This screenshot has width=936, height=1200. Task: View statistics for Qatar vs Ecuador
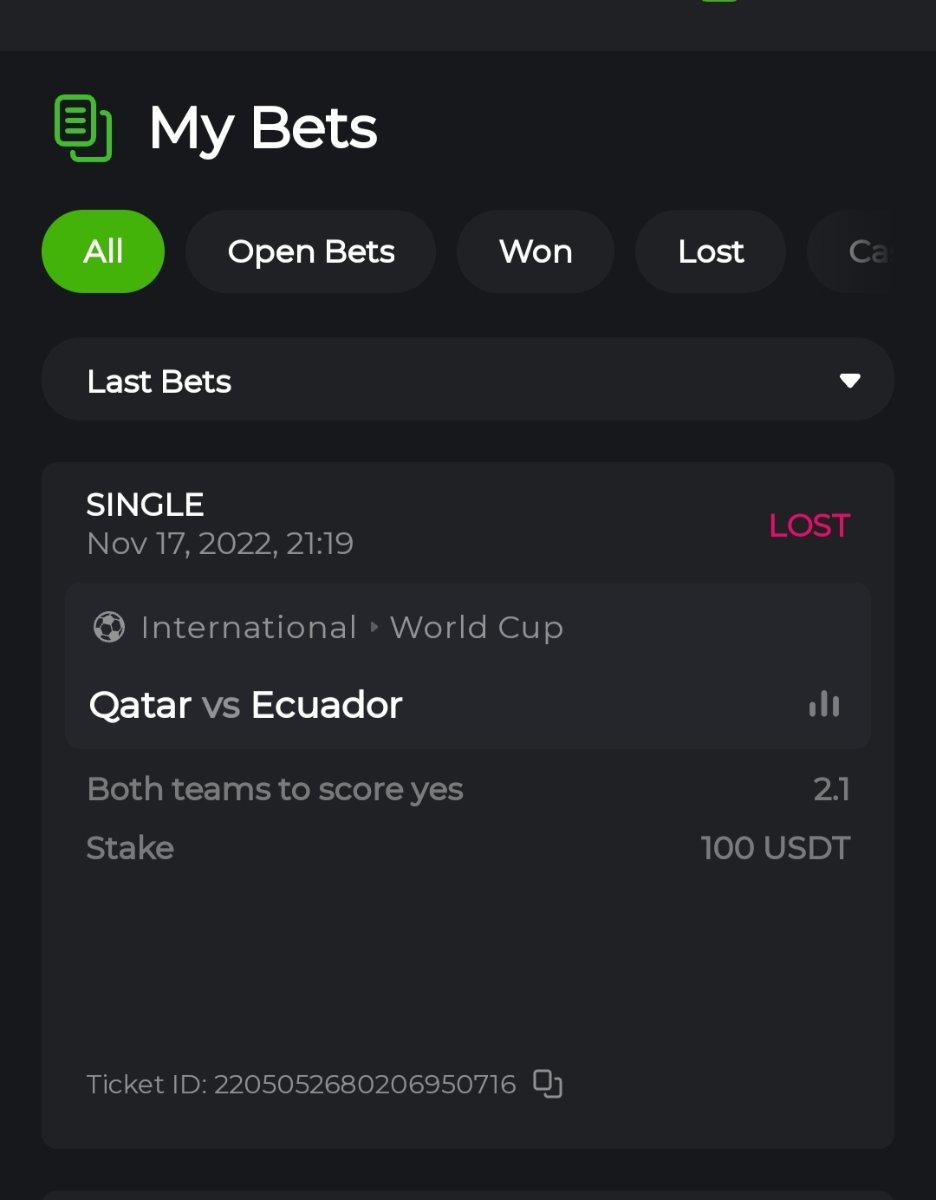(824, 704)
